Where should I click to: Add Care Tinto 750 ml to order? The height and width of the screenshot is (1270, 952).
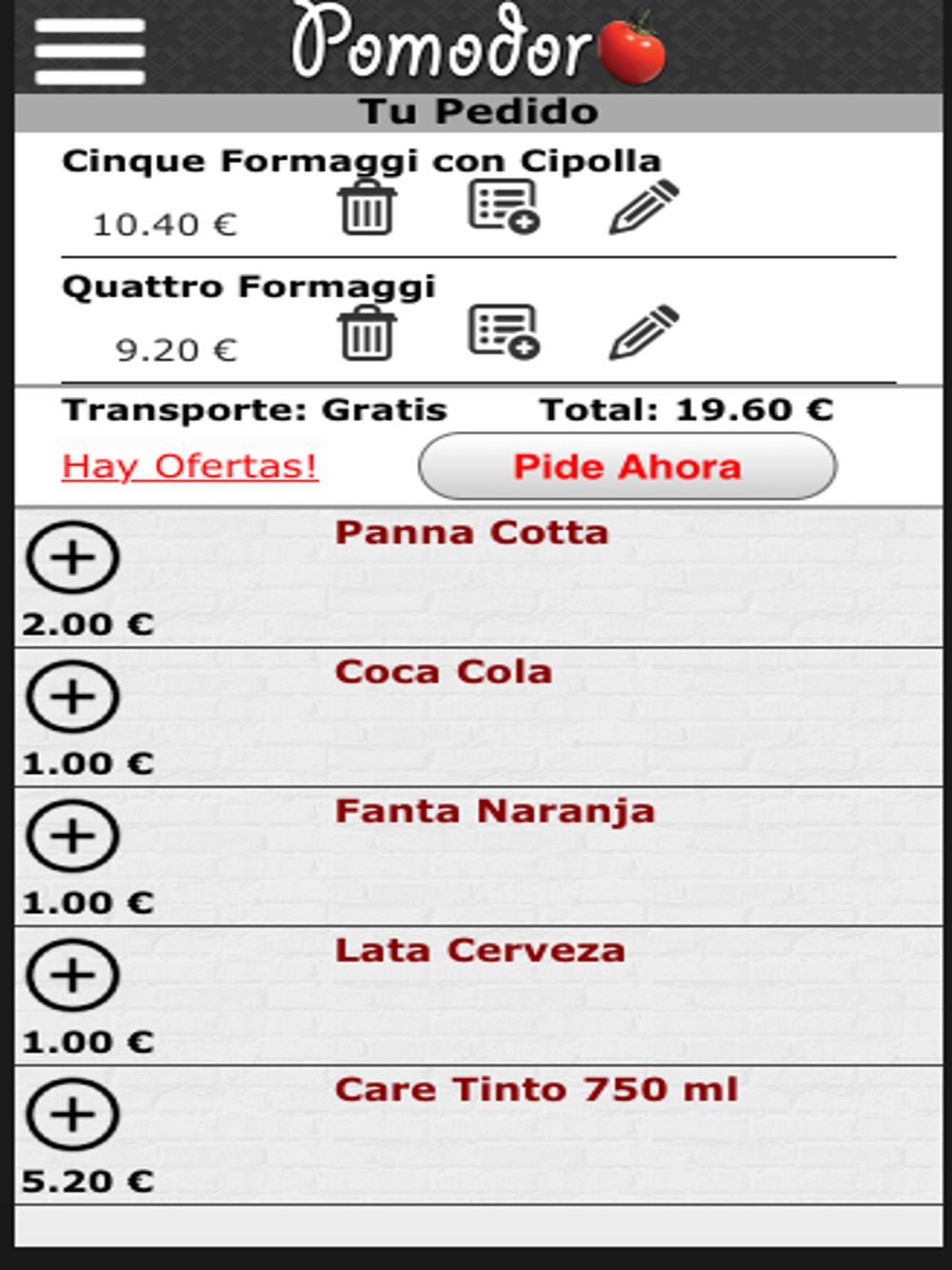tap(72, 1114)
